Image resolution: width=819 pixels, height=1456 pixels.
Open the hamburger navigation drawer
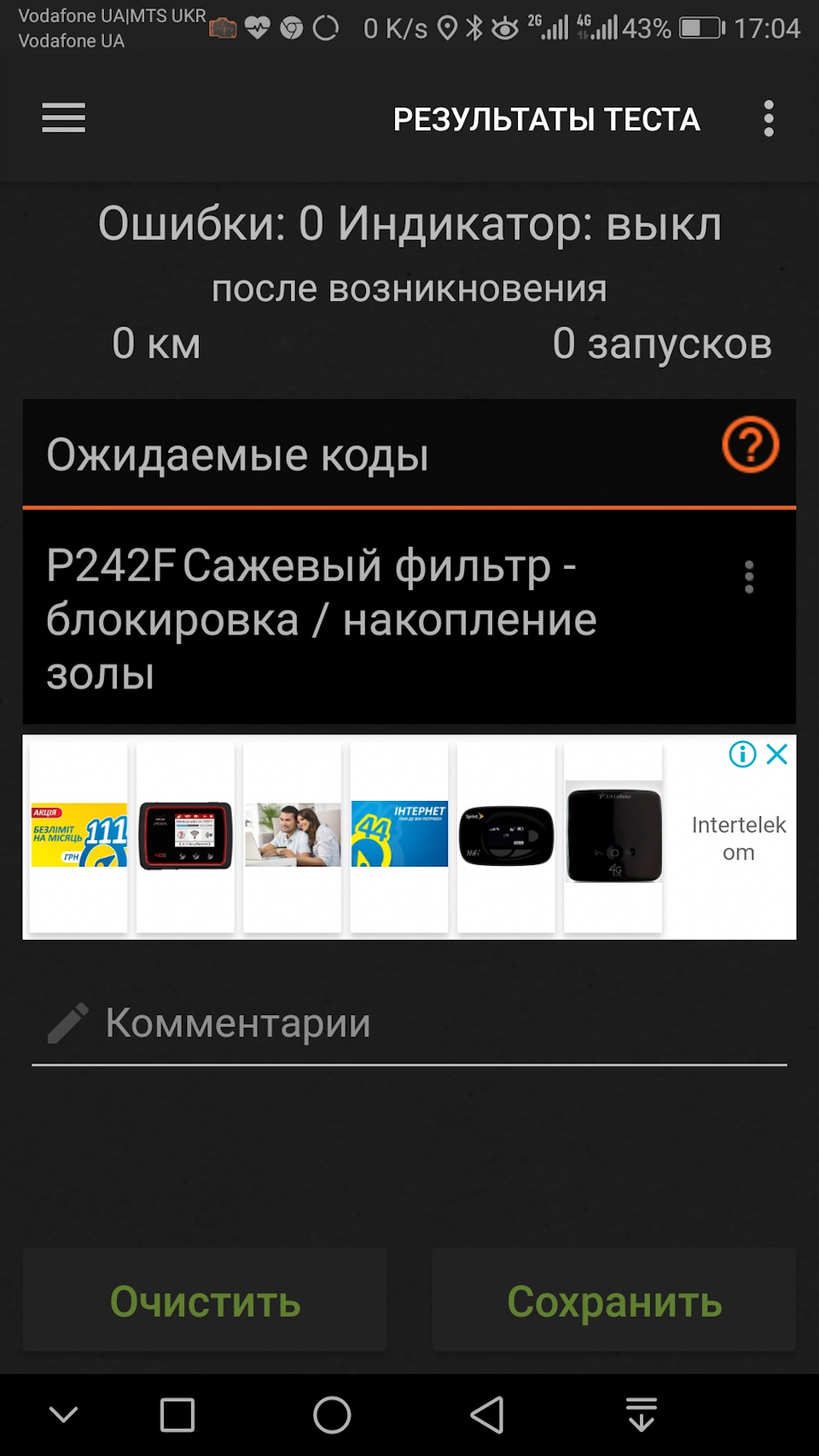(x=64, y=118)
